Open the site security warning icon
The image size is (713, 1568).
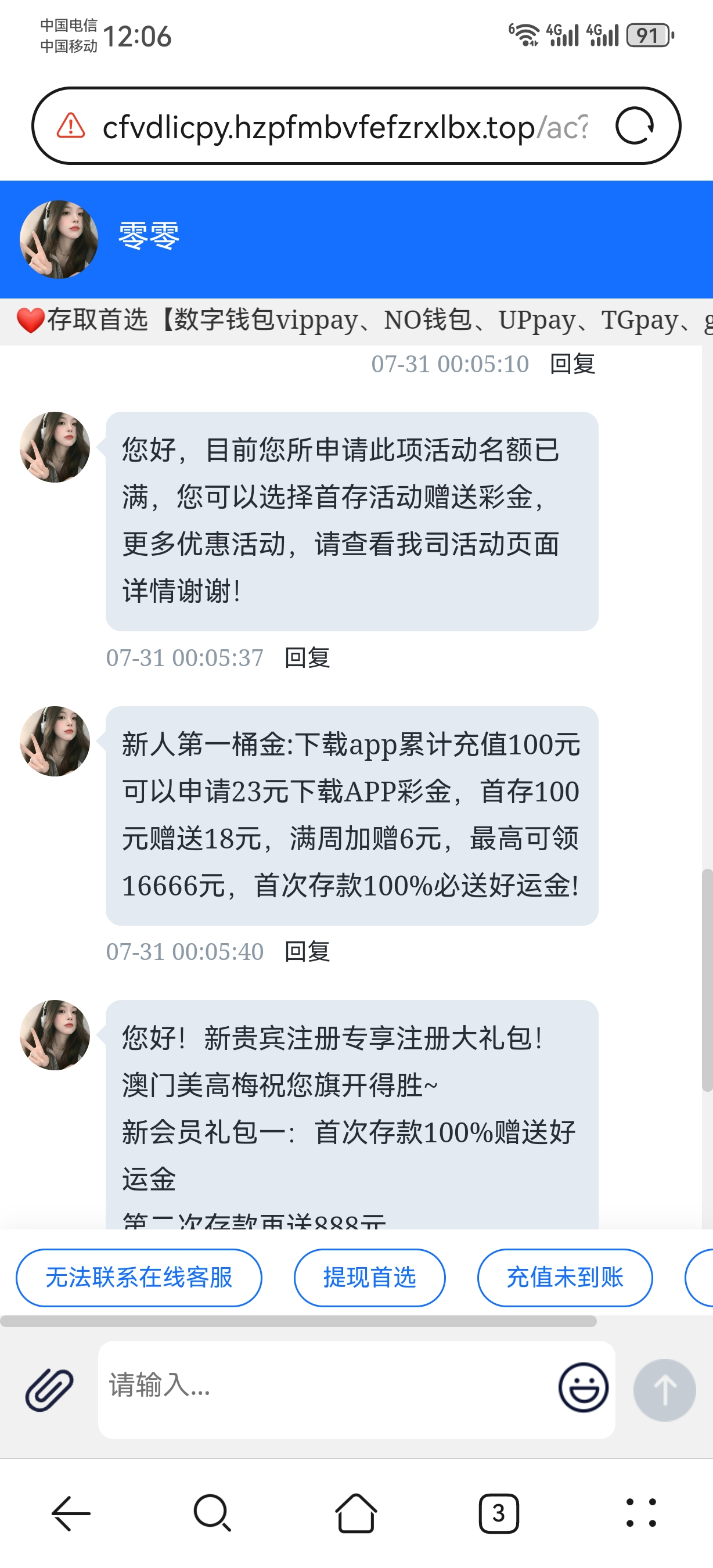[71, 126]
